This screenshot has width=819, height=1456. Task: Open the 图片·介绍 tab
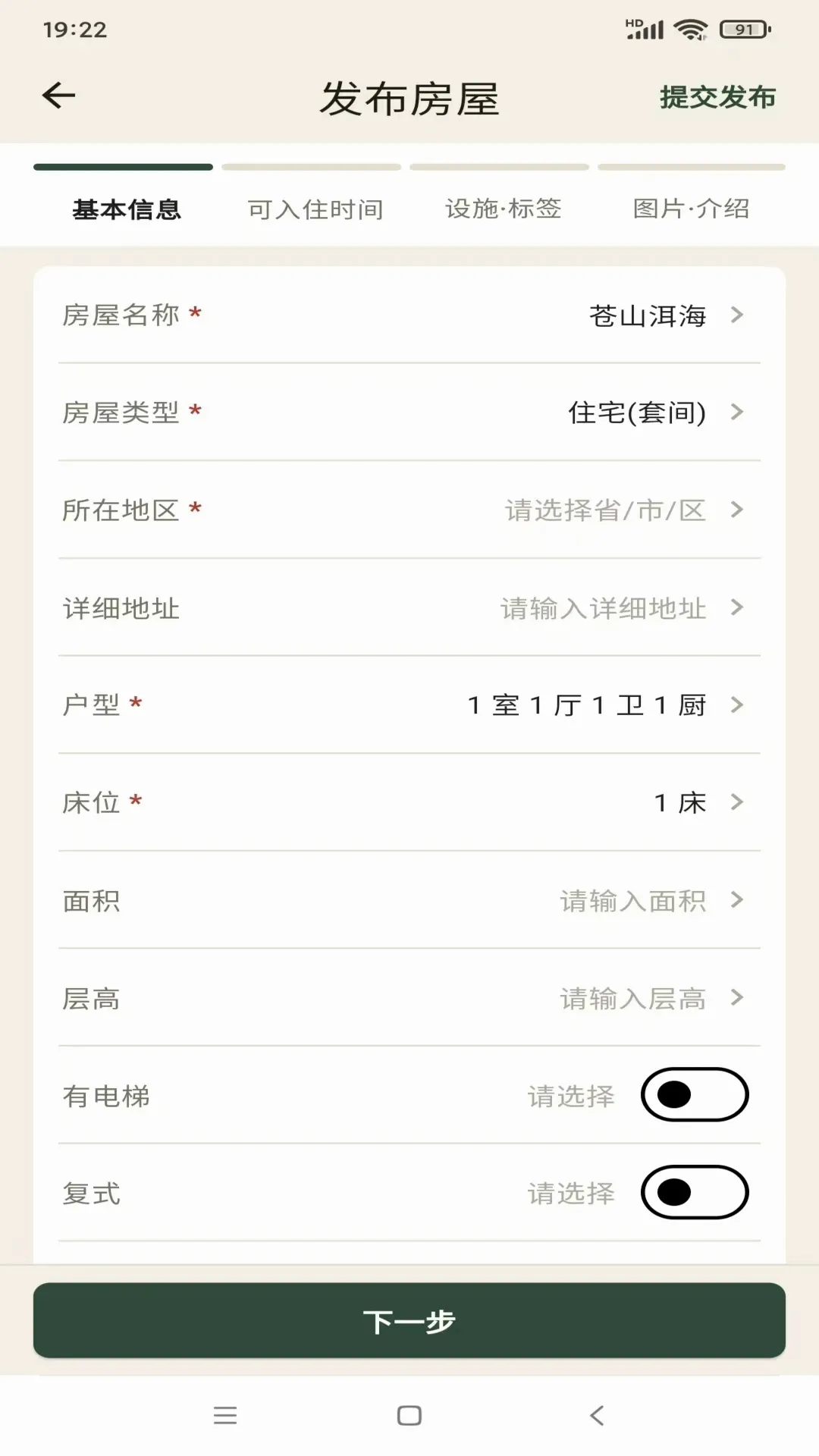(691, 209)
